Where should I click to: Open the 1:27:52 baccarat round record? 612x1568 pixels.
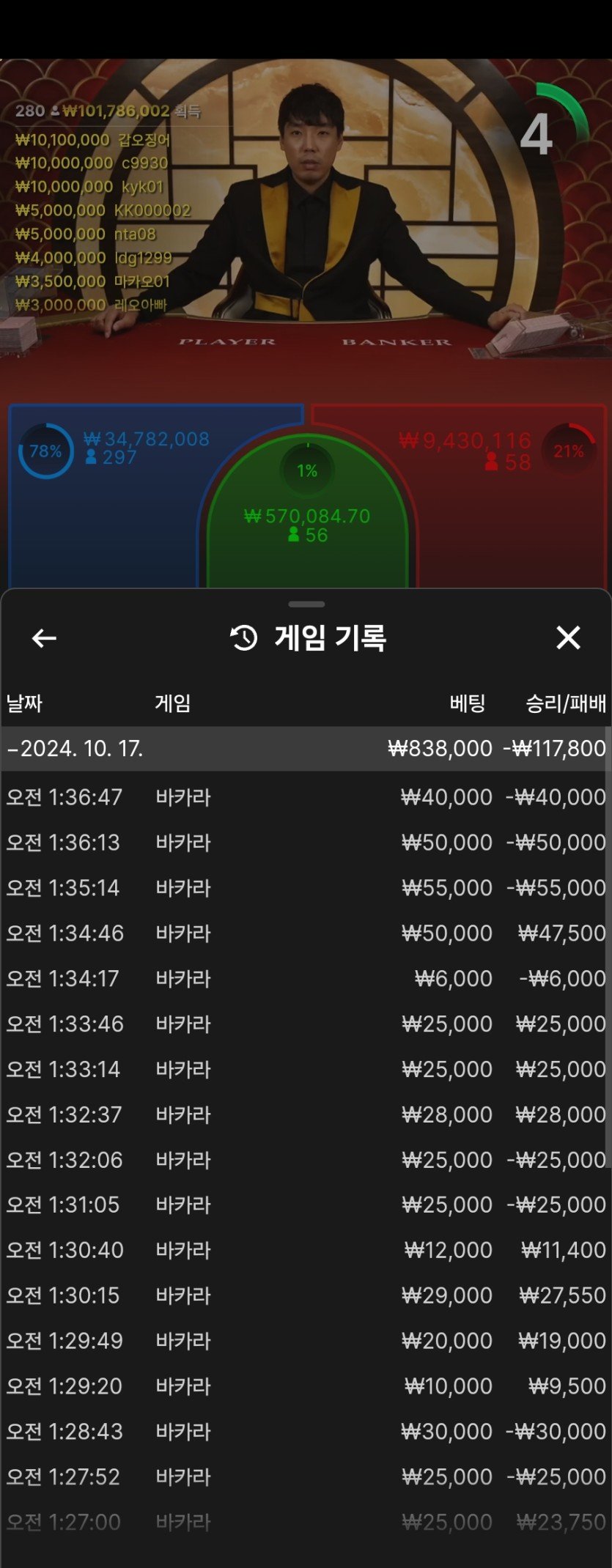305,1477
